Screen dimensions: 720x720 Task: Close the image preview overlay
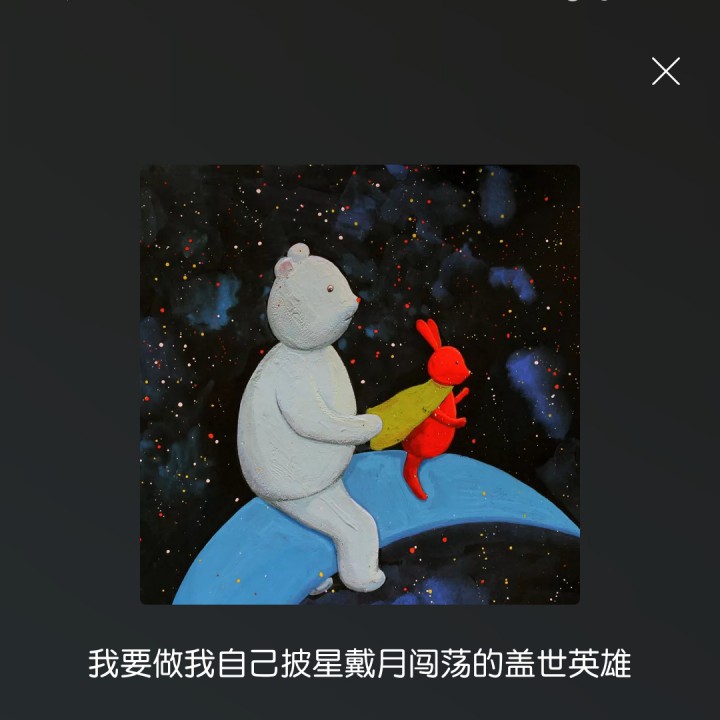pos(666,71)
